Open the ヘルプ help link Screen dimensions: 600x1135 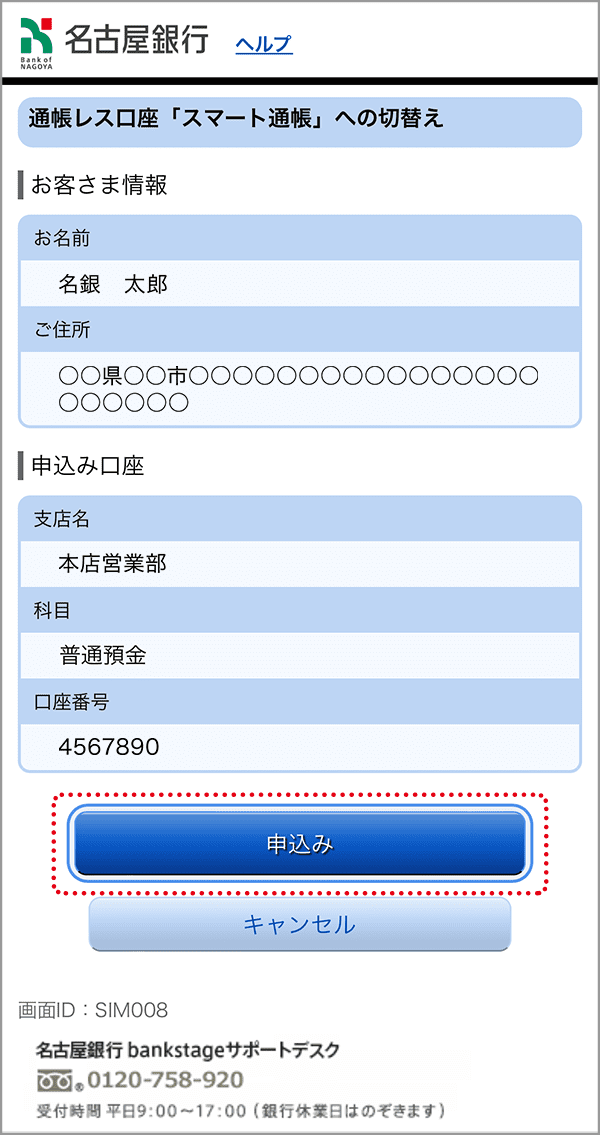263,44
